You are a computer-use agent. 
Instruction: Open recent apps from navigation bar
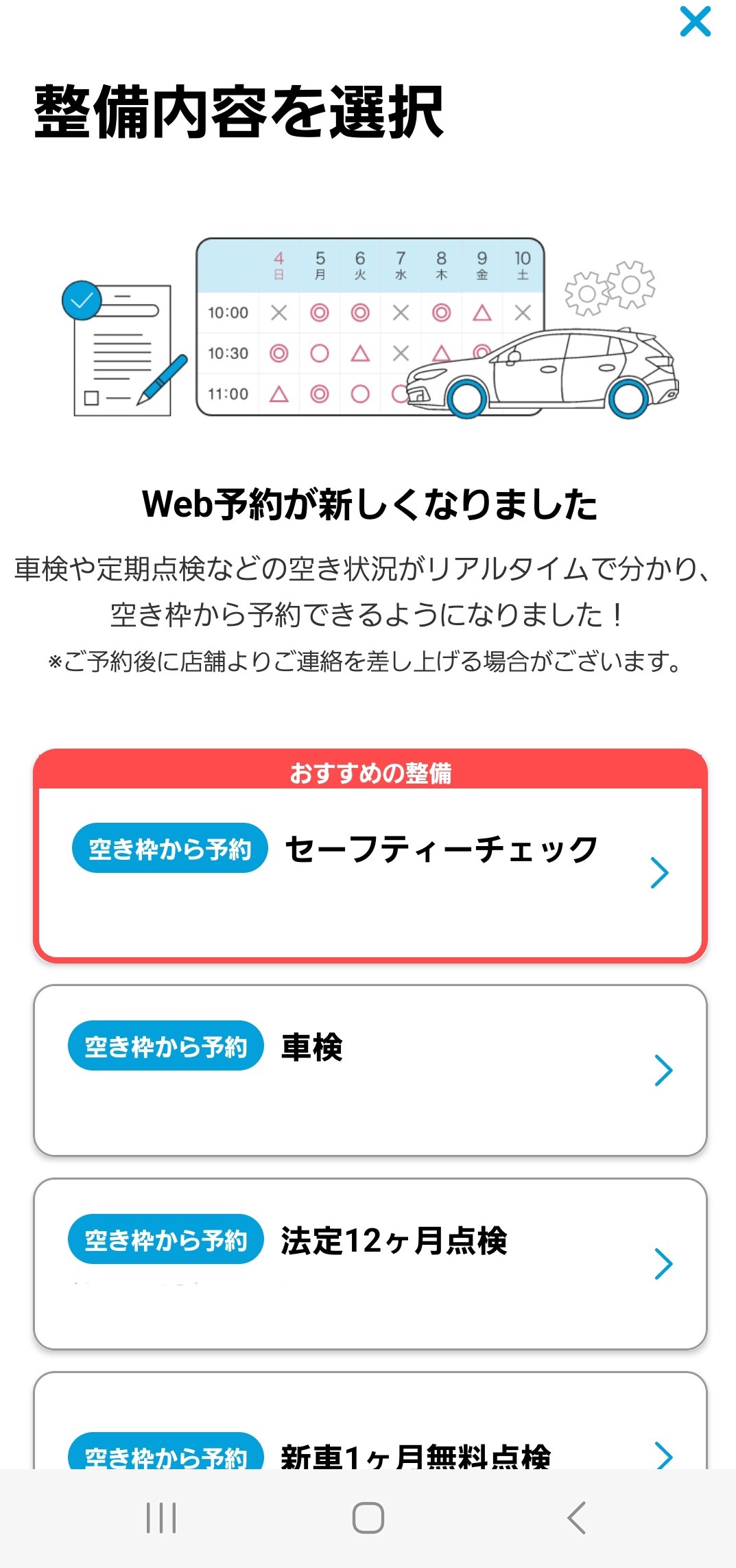pyautogui.click(x=161, y=1518)
